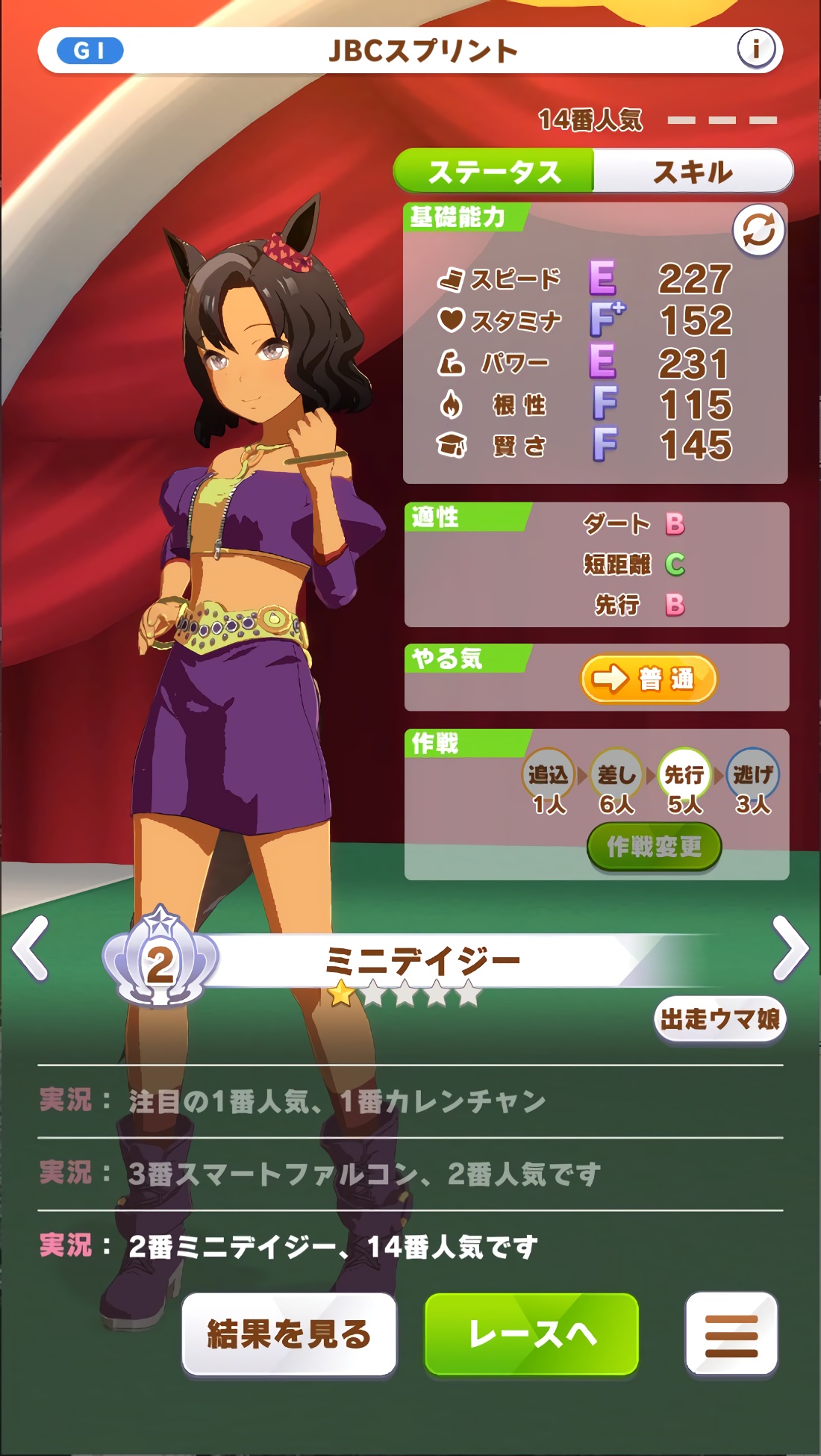Open the hamburger menu button
The height and width of the screenshot is (1456, 821).
click(x=731, y=1334)
